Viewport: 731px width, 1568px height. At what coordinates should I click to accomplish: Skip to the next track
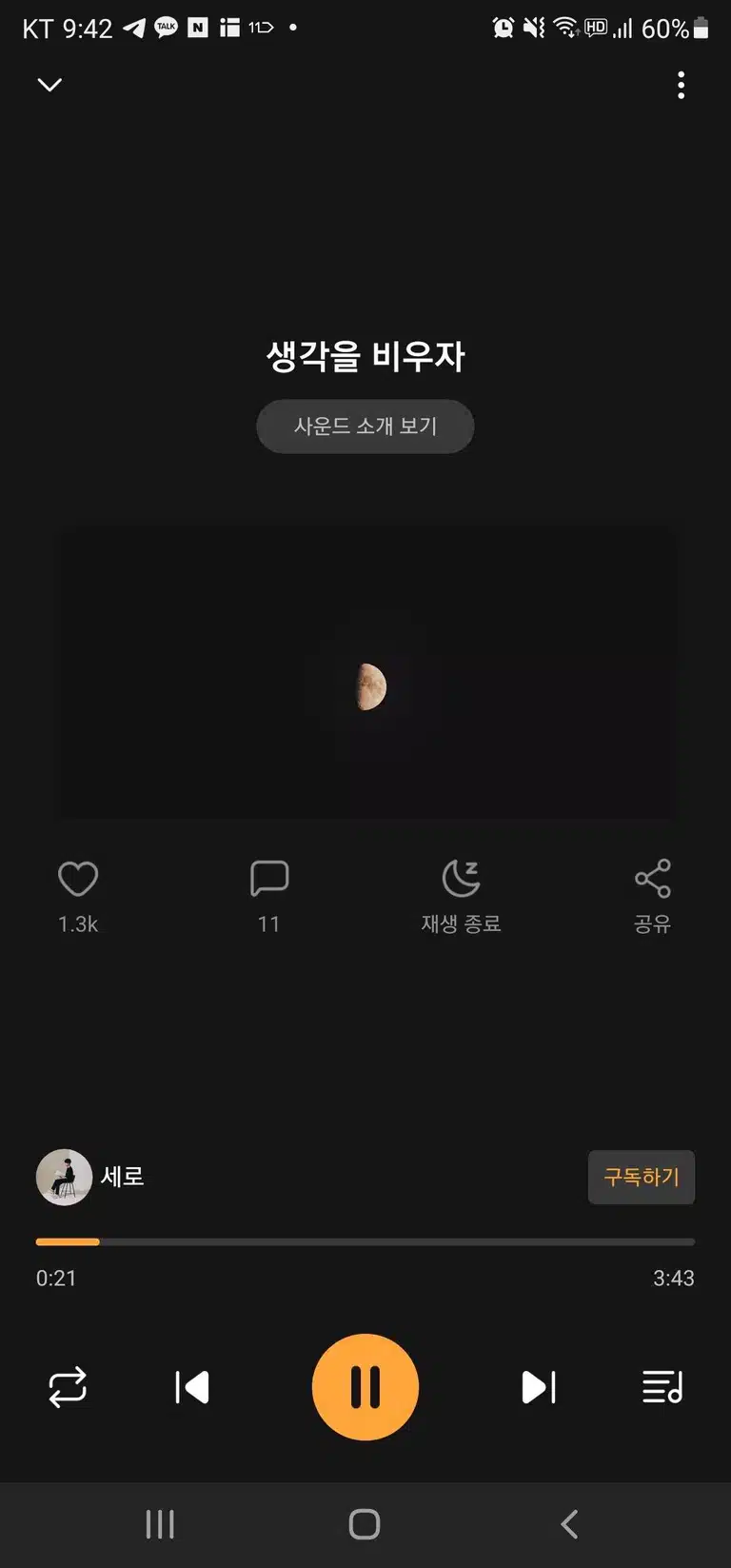tap(539, 1387)
